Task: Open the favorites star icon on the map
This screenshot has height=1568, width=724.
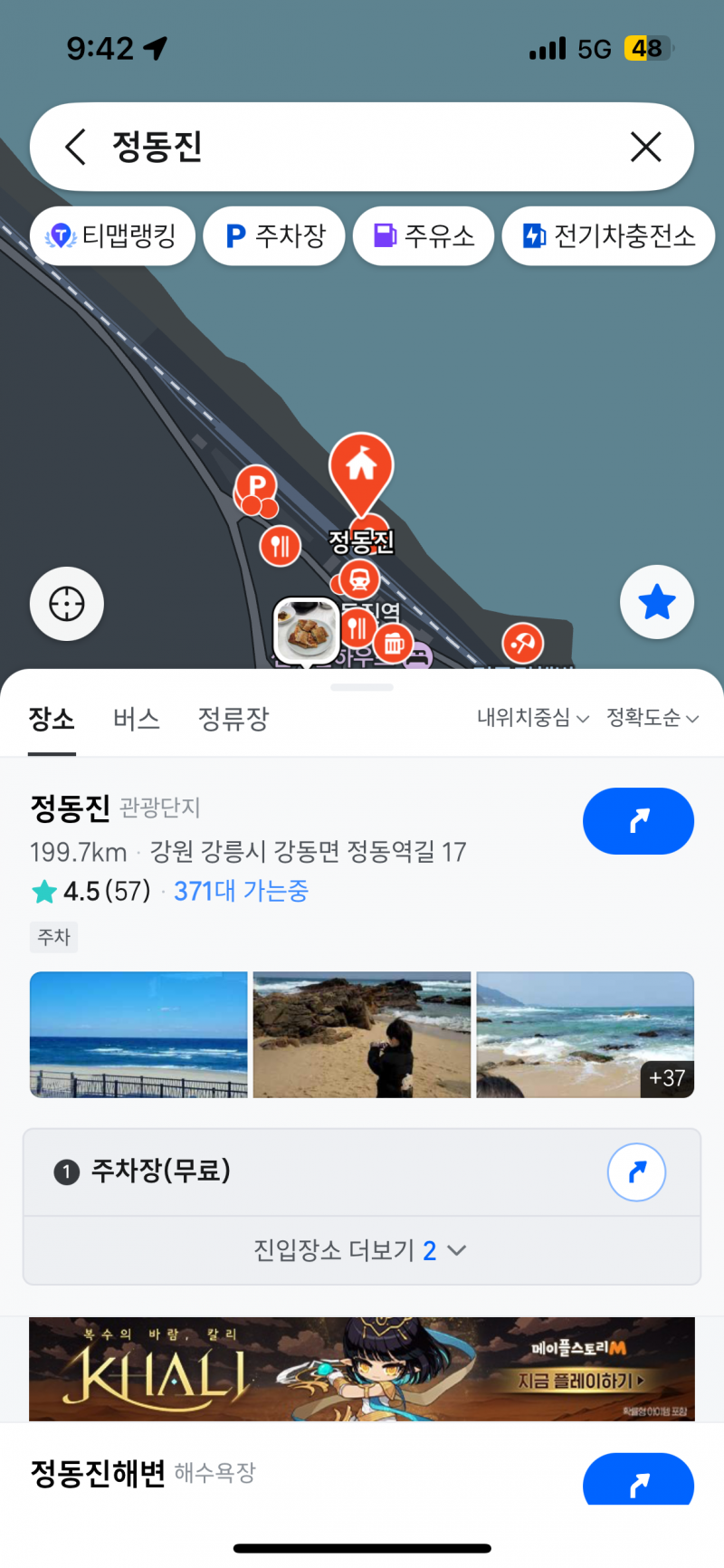Action: [657, 602]
